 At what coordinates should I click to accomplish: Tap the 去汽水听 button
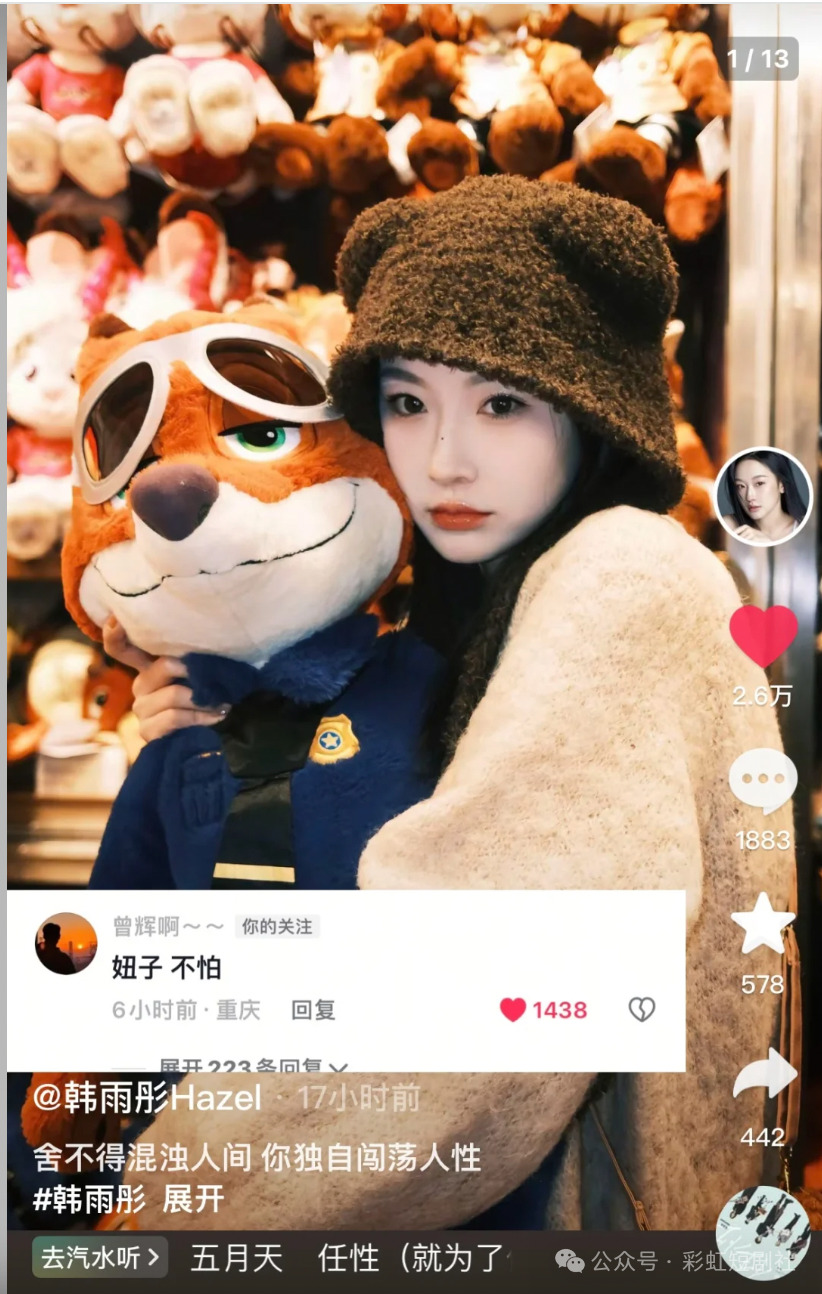coord(99,1257)
